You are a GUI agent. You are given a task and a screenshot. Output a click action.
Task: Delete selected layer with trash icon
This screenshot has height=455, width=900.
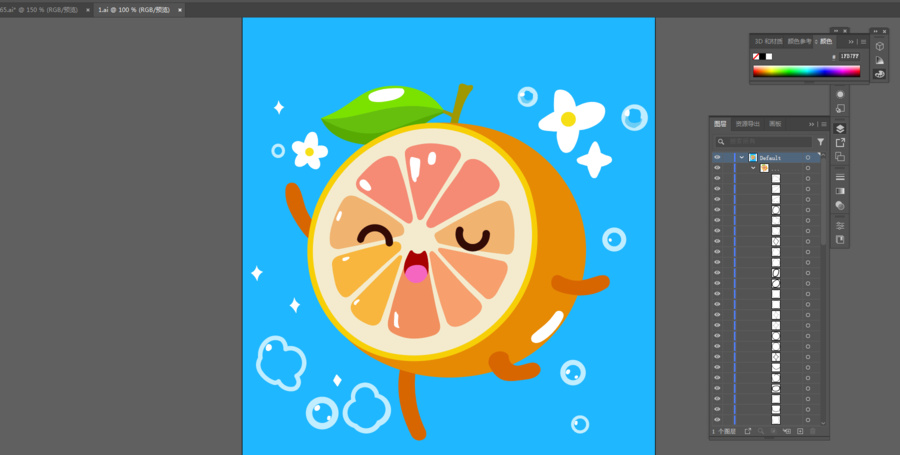point(813,431)
